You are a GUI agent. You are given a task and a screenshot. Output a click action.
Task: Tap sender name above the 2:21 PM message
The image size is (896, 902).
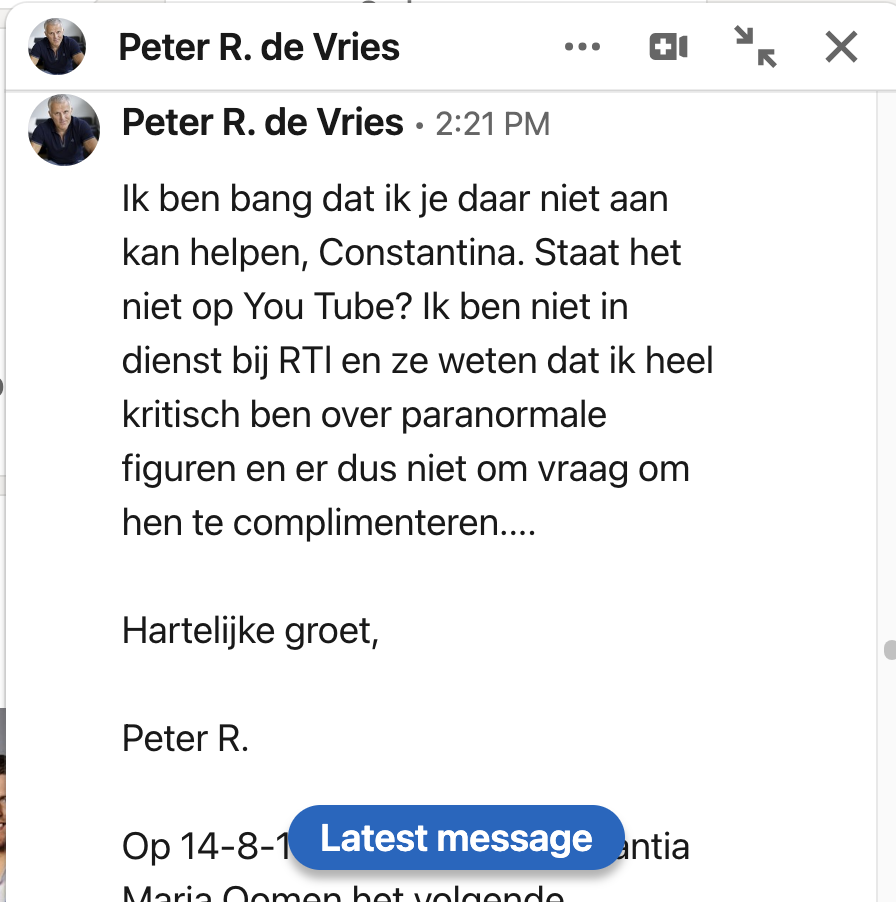tap(262, 123)
